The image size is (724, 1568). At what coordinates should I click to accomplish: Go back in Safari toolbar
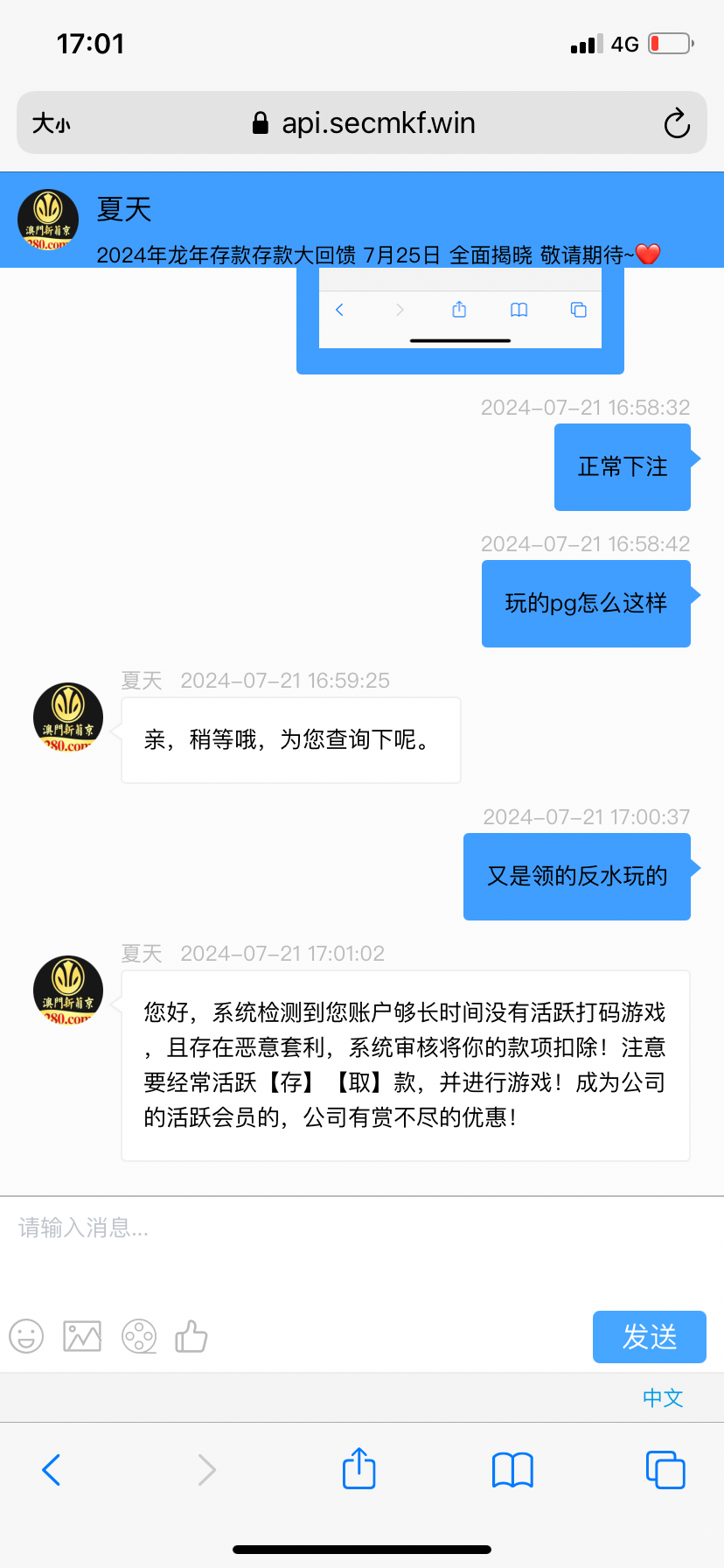(52, 1470)
